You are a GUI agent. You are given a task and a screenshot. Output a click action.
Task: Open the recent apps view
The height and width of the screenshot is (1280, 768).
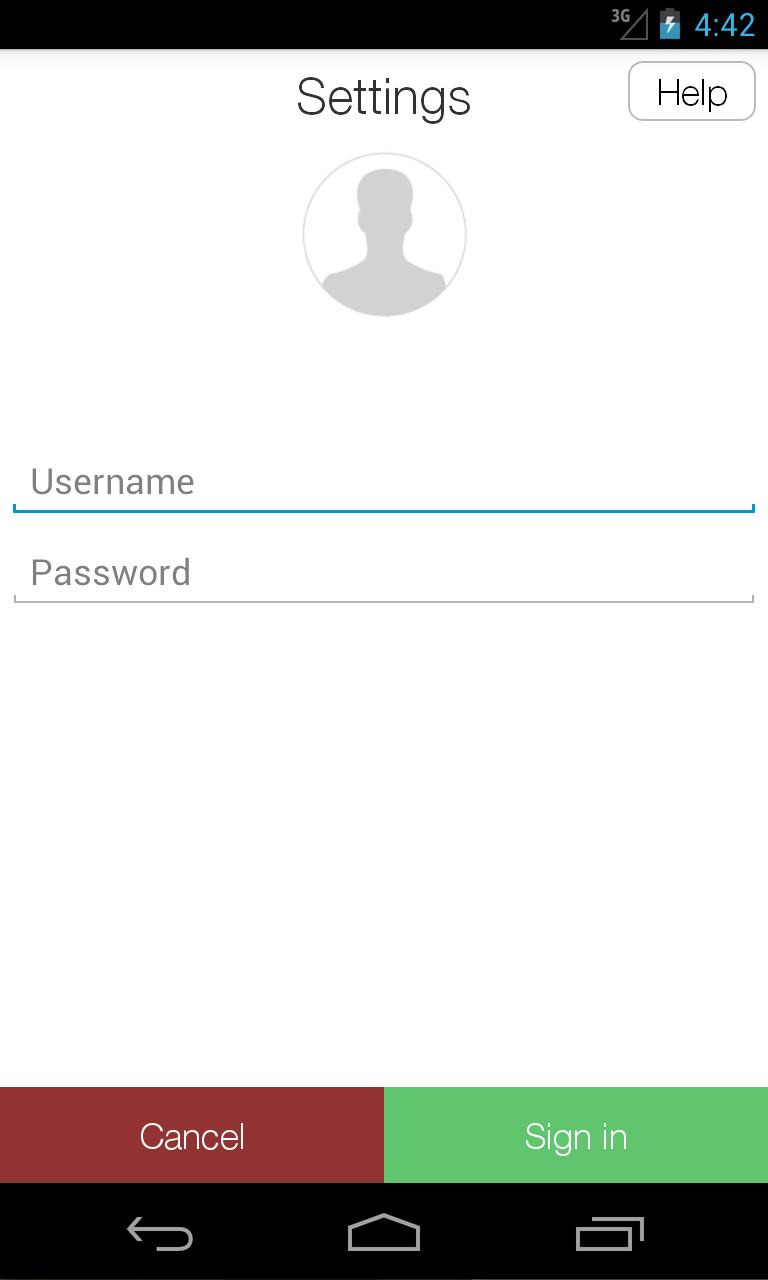[x=609, y=1233]
